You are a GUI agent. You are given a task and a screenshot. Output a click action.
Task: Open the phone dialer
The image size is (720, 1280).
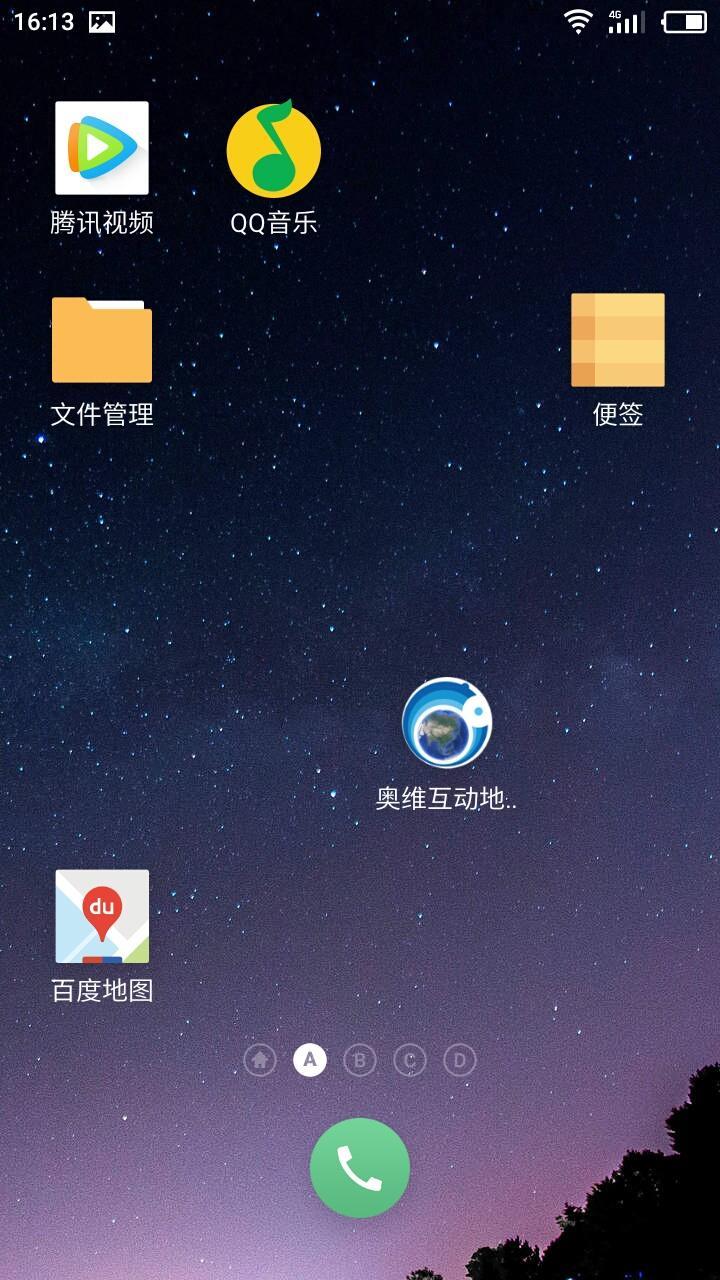(360, 1167)
